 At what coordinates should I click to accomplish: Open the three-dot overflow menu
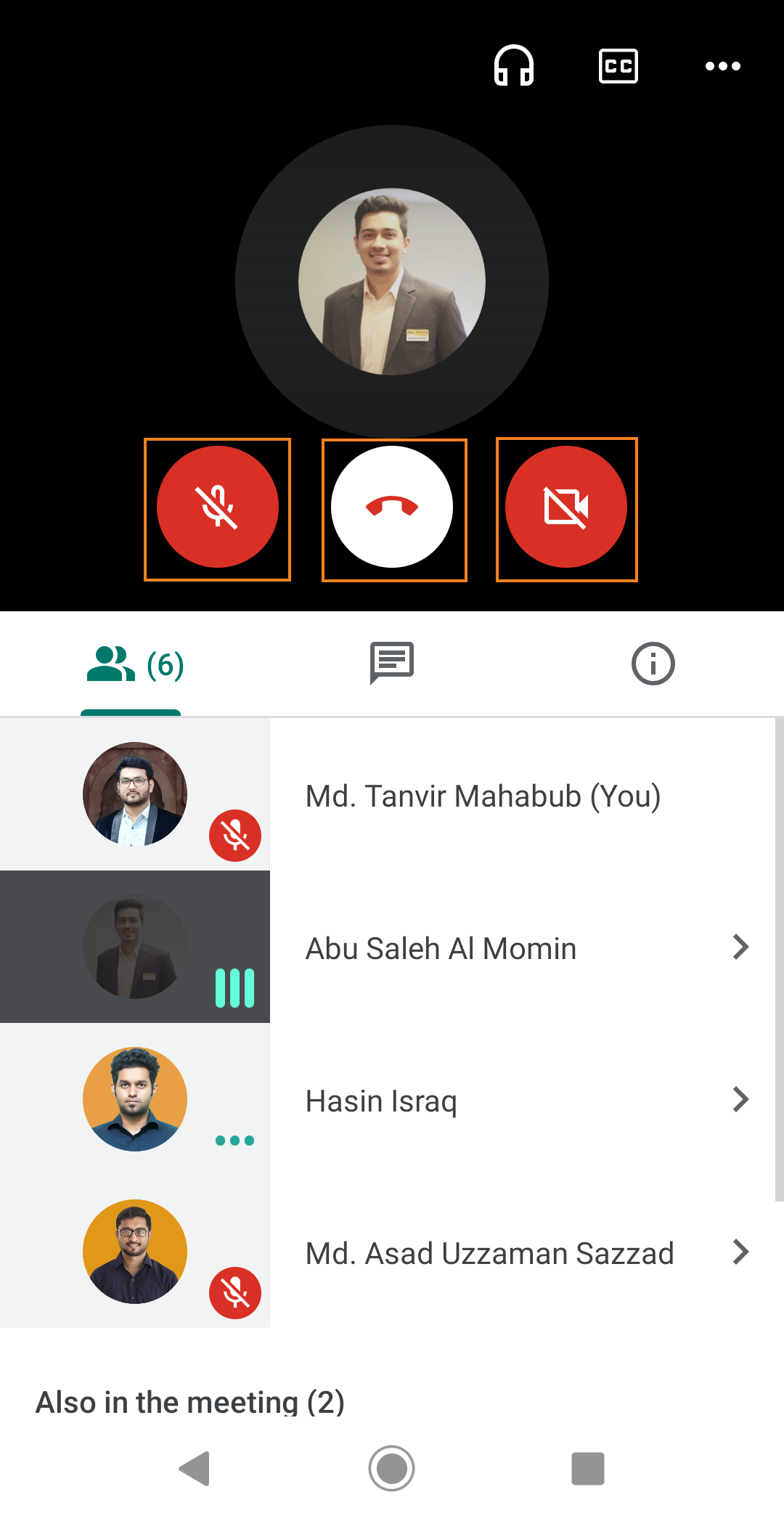tap(723, 66)
